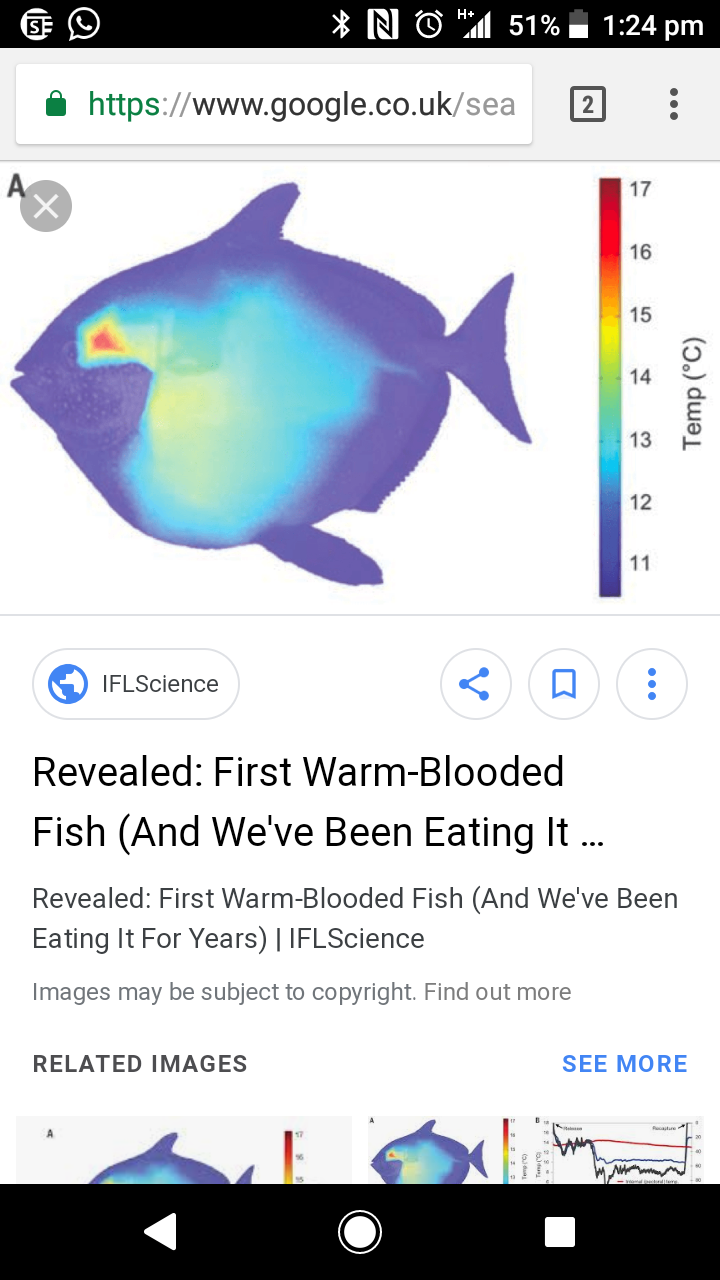The width and height of the screenshot is (720, 1280).
Task: Go to the home screen
Action: tap(360, 1232)
